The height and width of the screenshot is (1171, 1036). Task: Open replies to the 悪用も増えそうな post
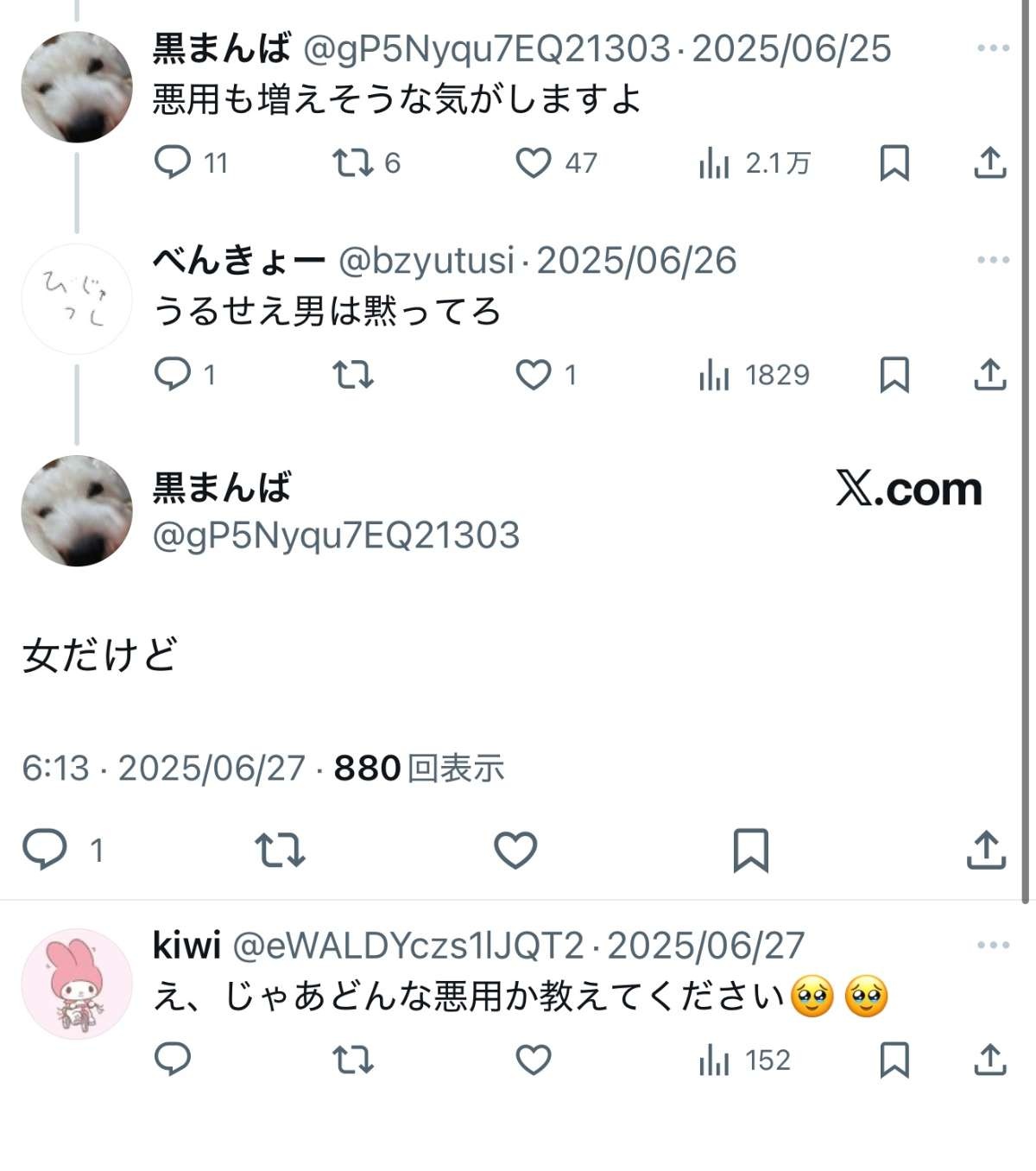tap(173, 162)
